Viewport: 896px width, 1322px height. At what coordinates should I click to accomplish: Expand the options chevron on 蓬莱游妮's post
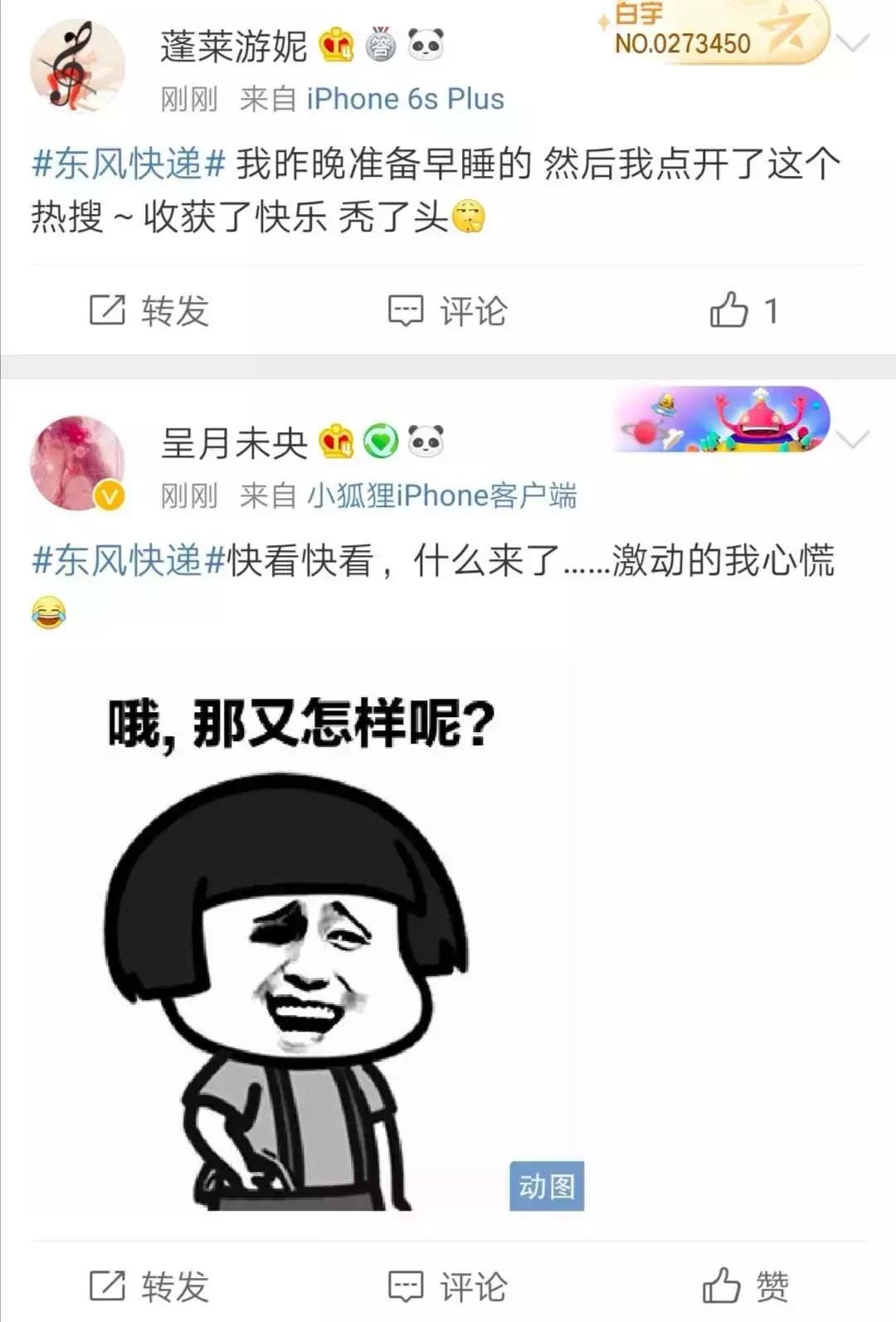(x=853, y=42)
